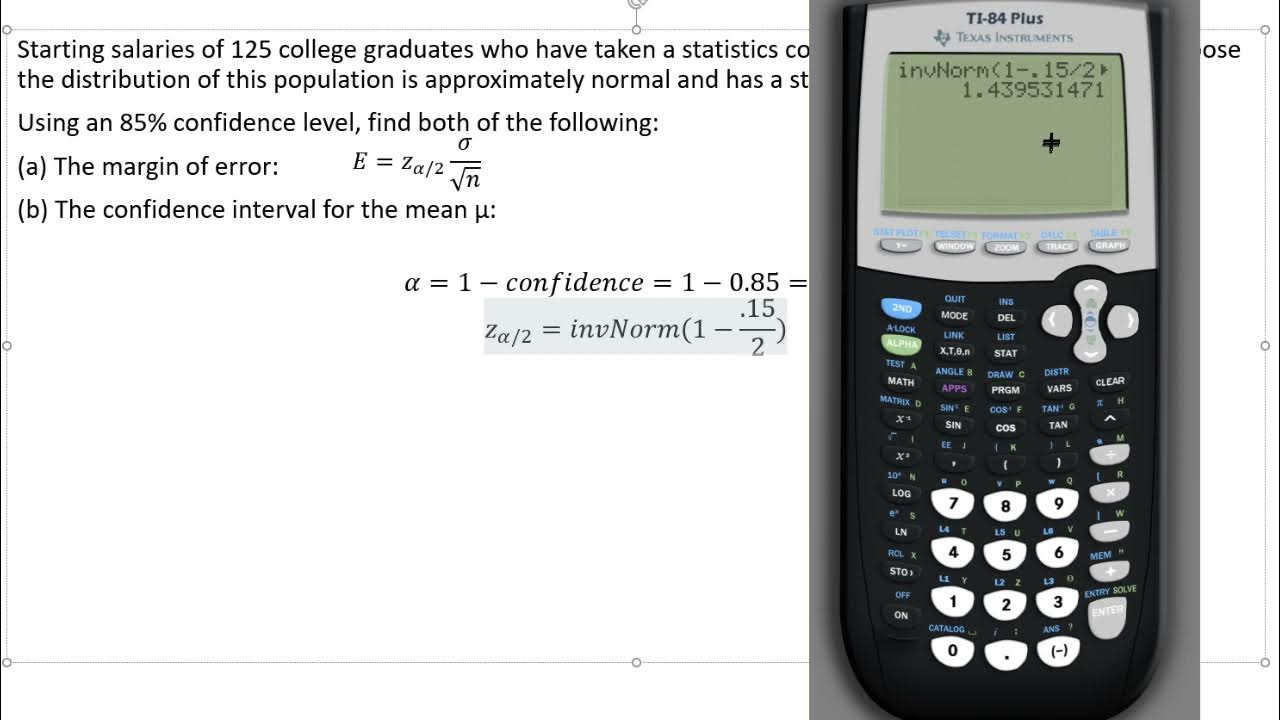The height and width of the screenshot is (720, 1280).
Task: Tap the number 0 key
Action: (x=952, y=650)
